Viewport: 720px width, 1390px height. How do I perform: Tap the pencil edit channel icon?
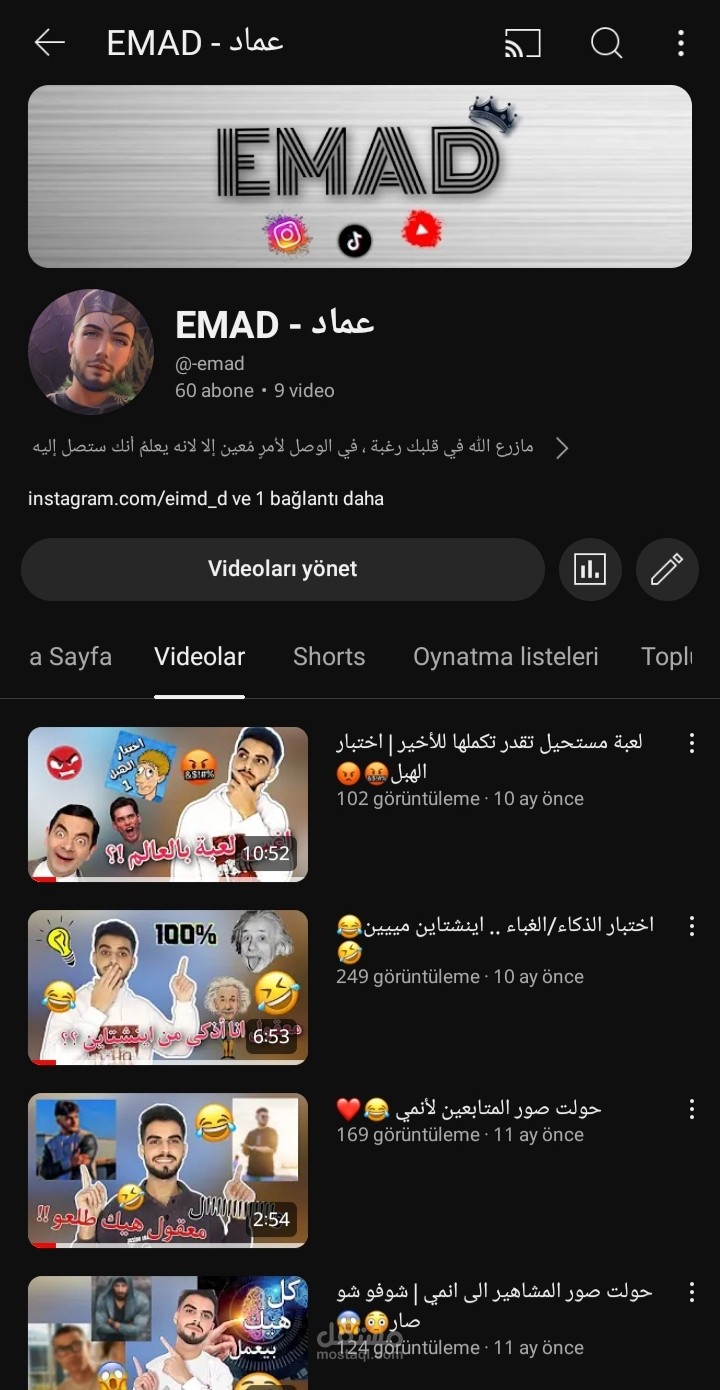pos(667,568)
